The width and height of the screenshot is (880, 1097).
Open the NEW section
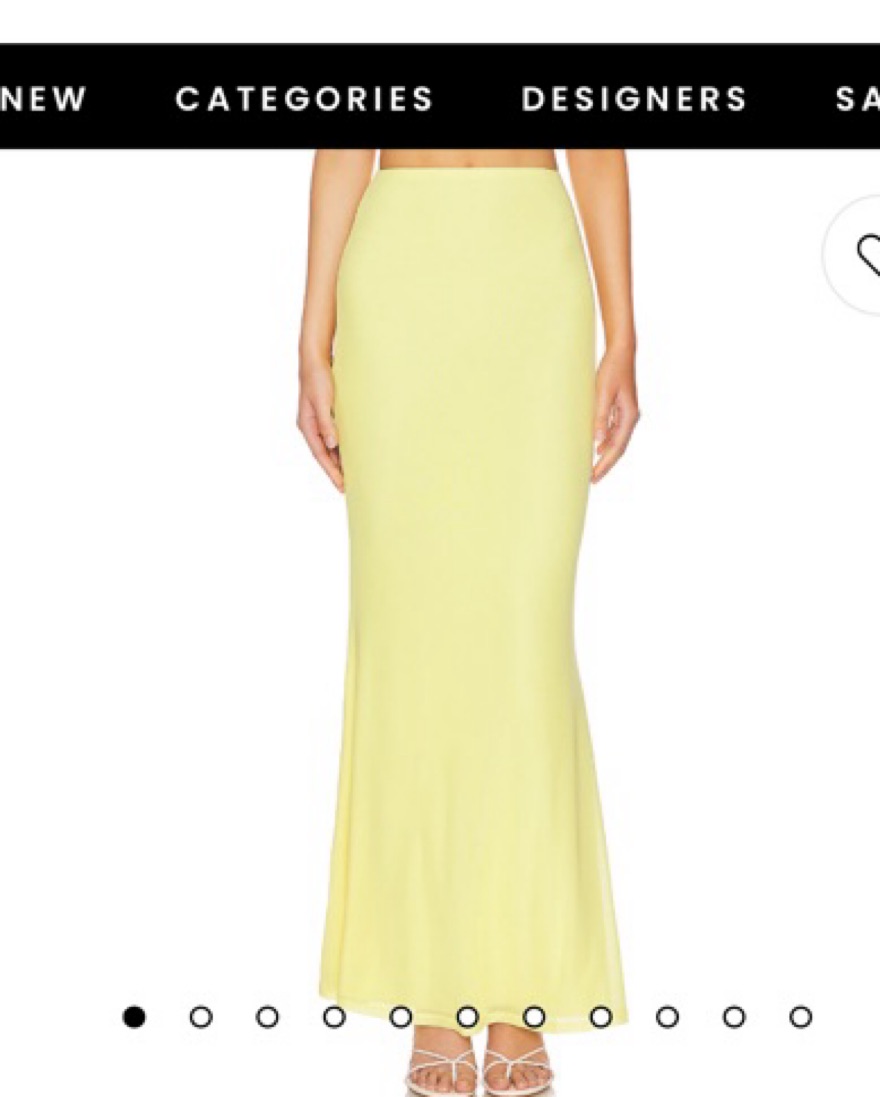(x=44, y=99)
